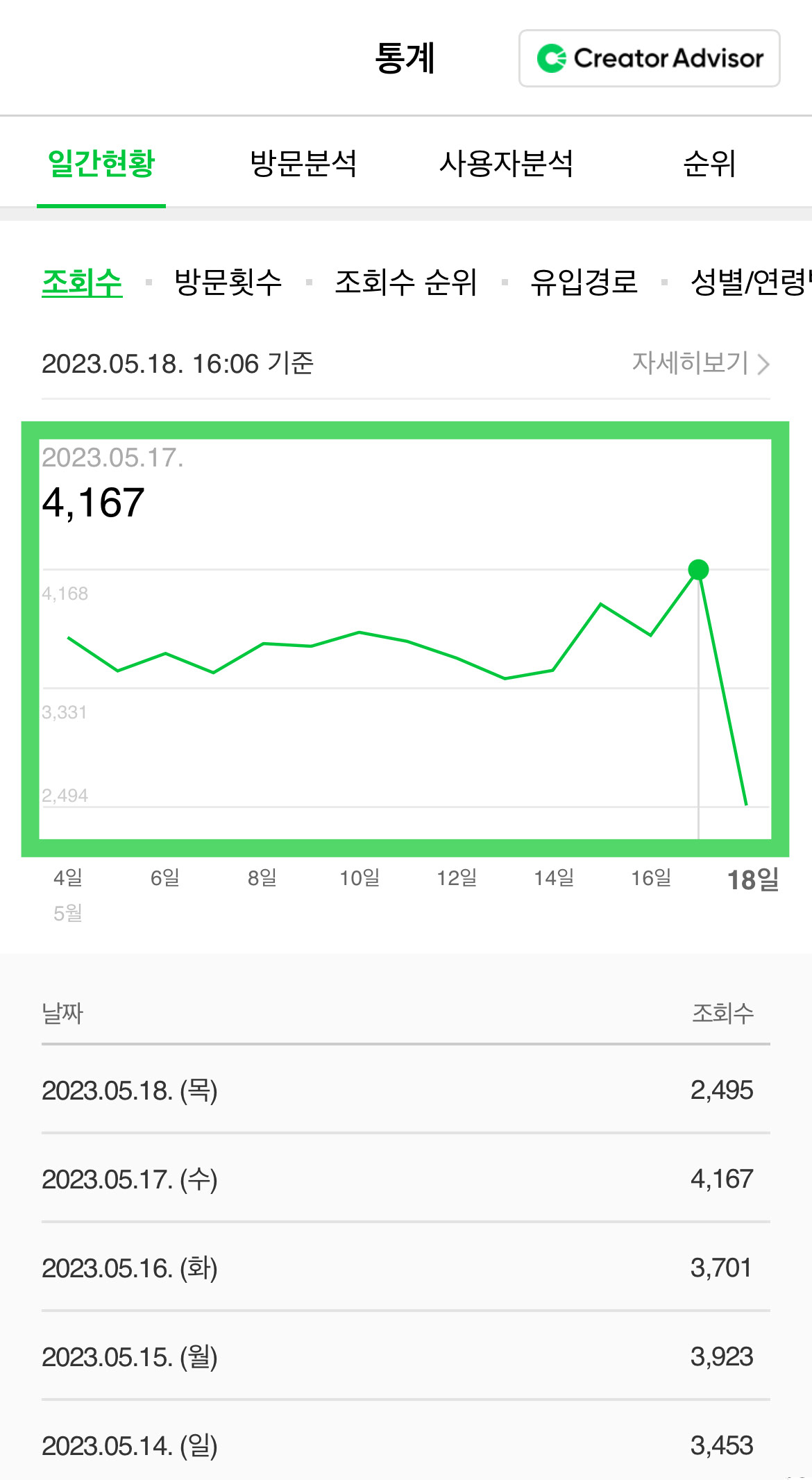This screenshot has height=1480, width=812.
Task: Switch to the 순위 tab
Action: (709, 164)
